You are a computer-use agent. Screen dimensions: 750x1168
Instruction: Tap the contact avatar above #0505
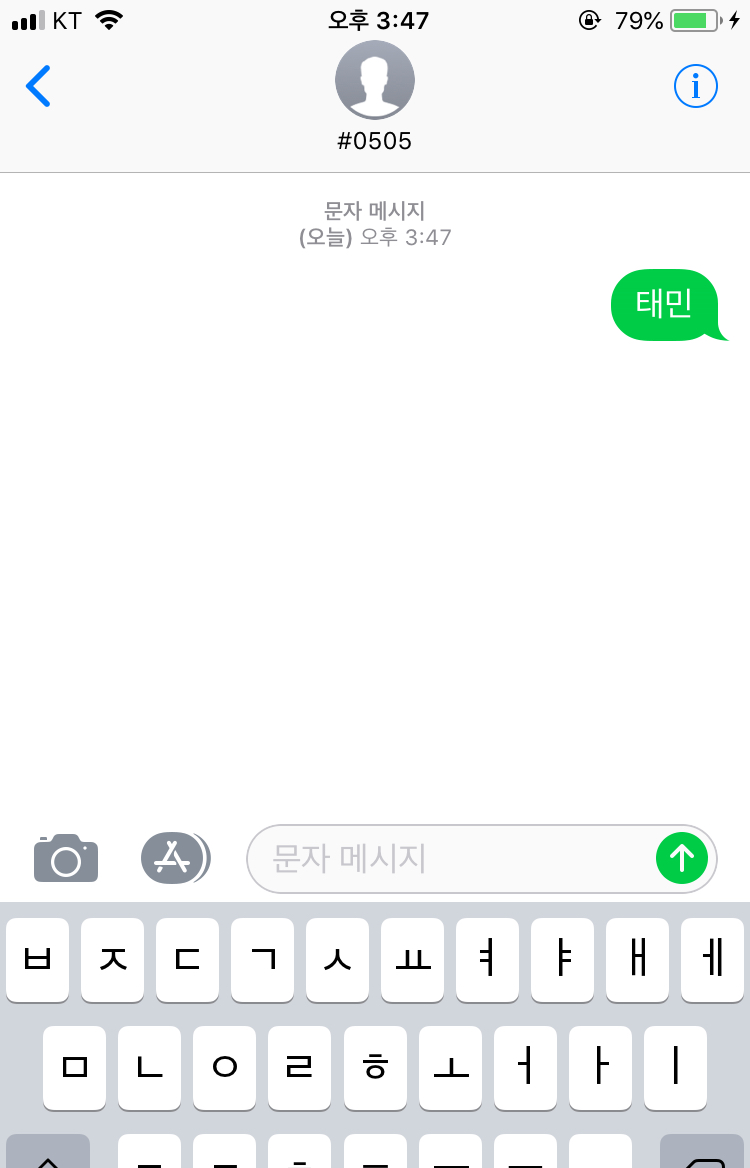[x=375, y=80]
